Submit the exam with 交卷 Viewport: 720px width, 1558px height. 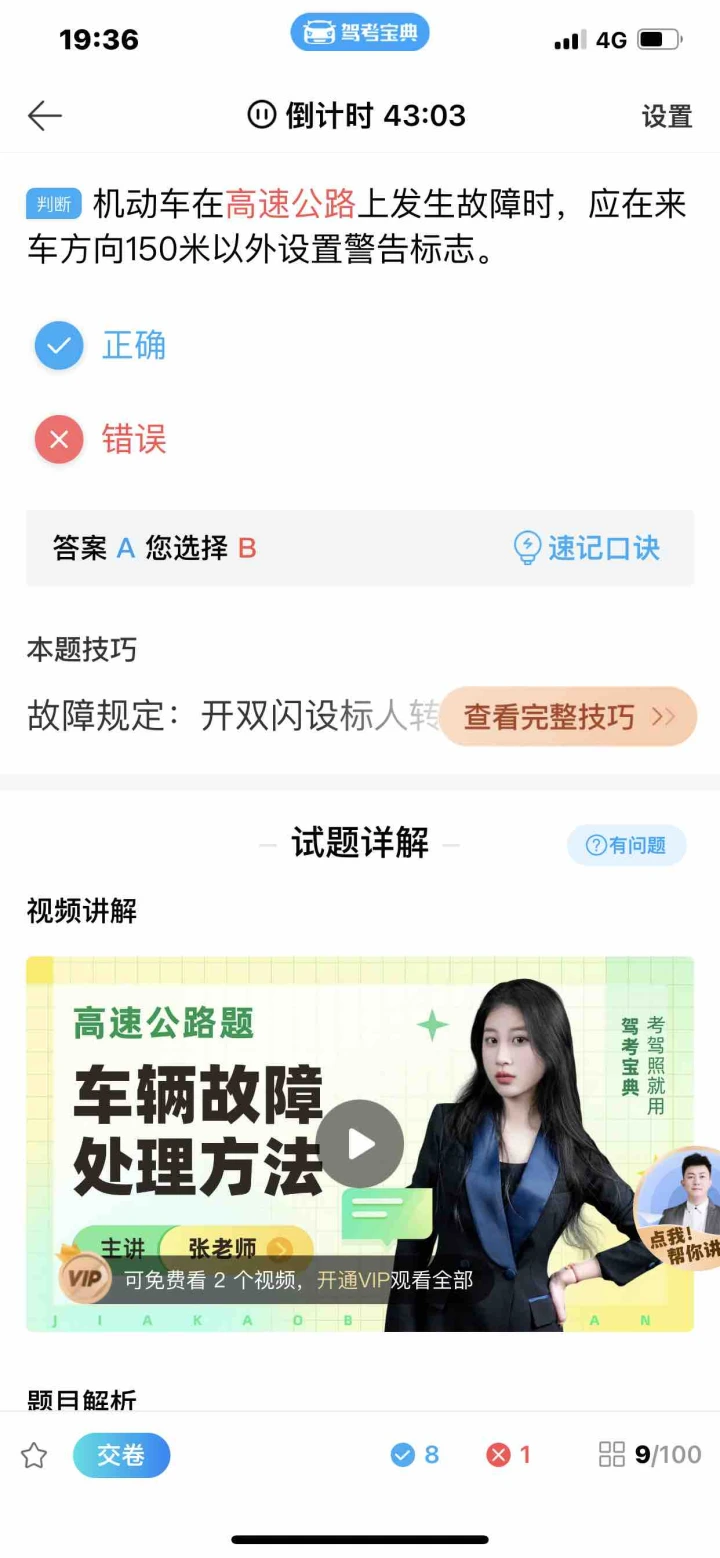[x=122, y=1455]
